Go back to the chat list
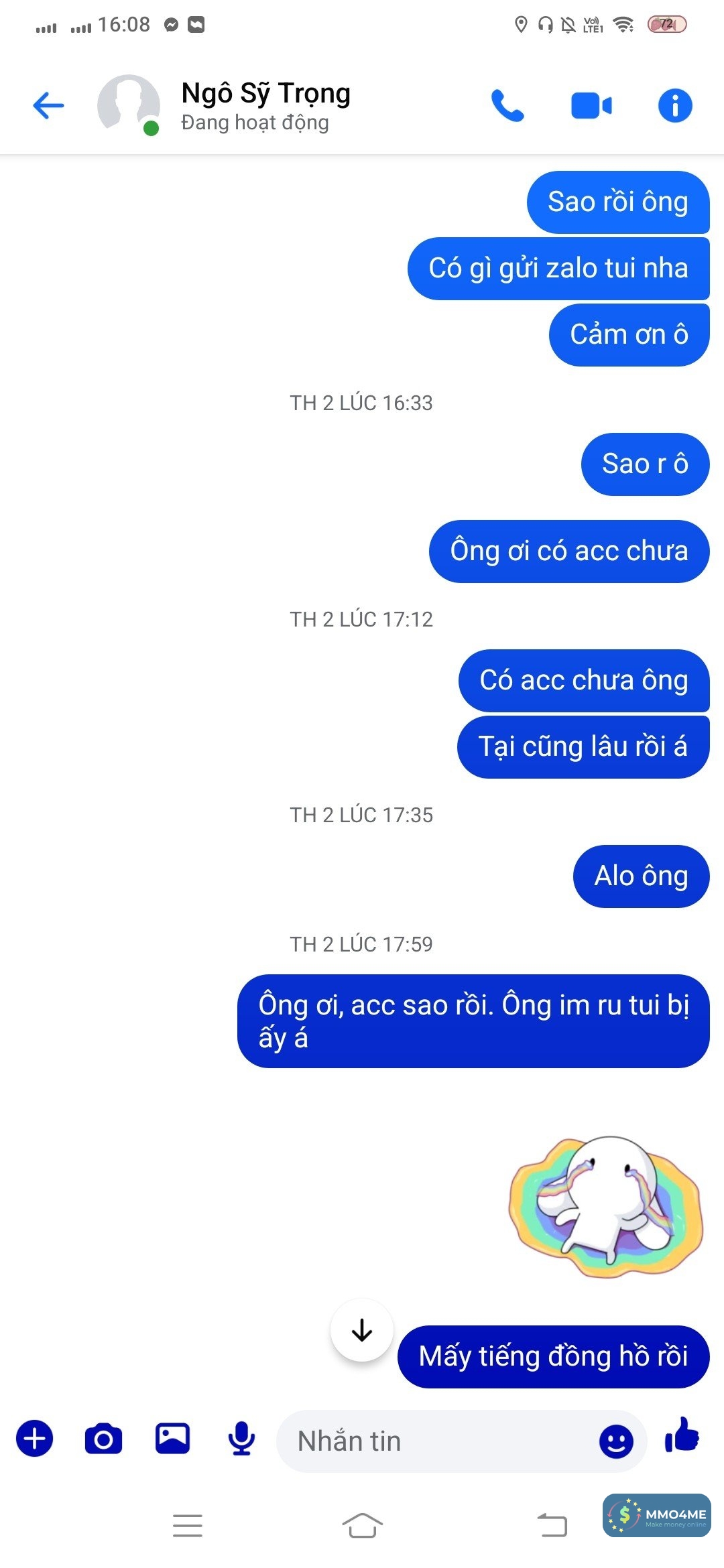Image resolution: width=724 pixels, height=1568 pixels. tap(48, 106)
